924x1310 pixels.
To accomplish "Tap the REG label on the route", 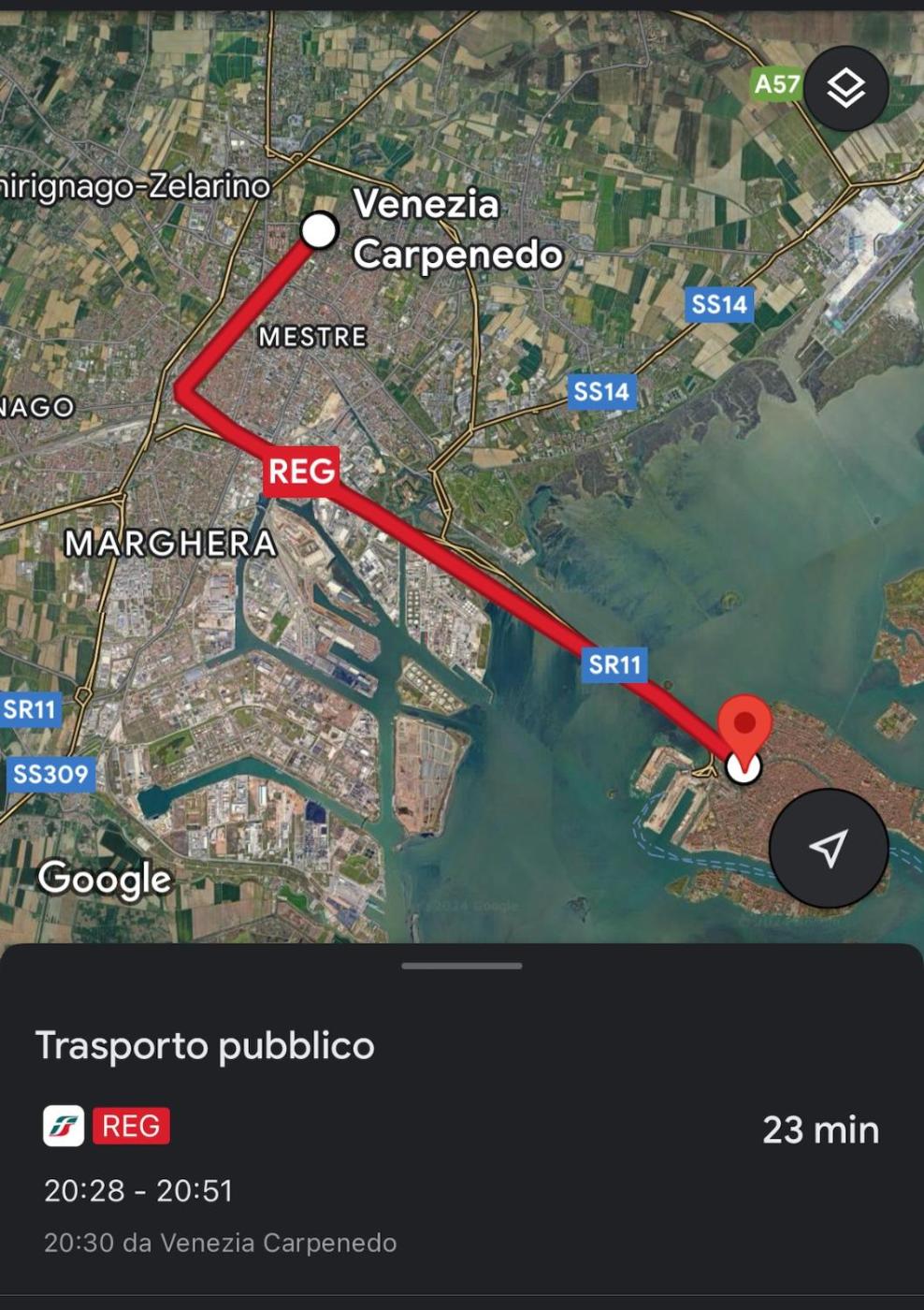I will click(x=301, y=471).
